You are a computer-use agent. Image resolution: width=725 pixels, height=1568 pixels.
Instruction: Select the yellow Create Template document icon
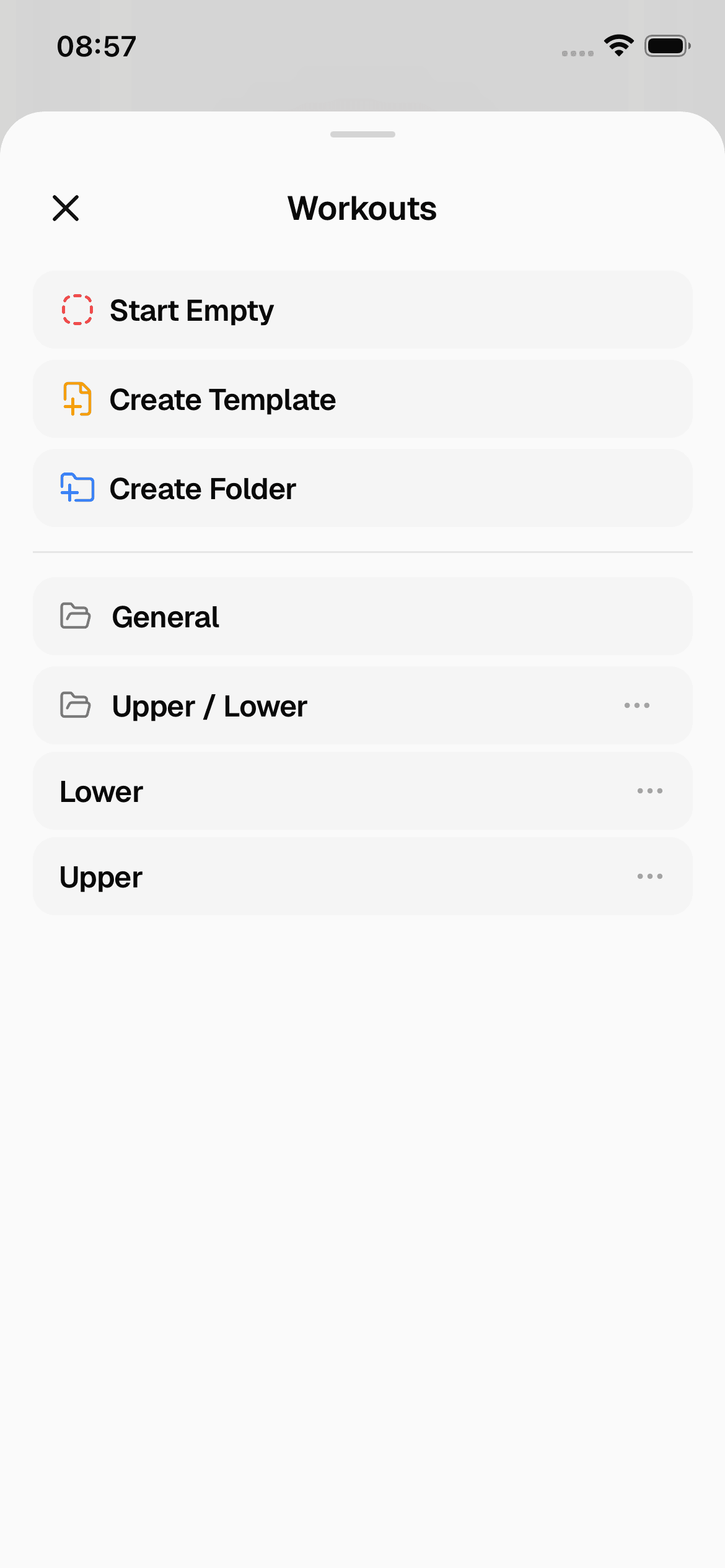pyautogui.click(x=77, y=399)
